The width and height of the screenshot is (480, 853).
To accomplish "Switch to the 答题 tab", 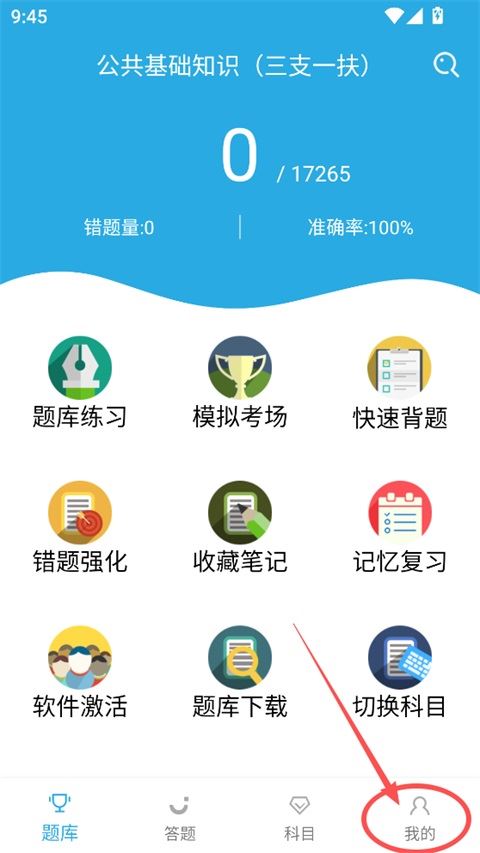I will point(180,816).
